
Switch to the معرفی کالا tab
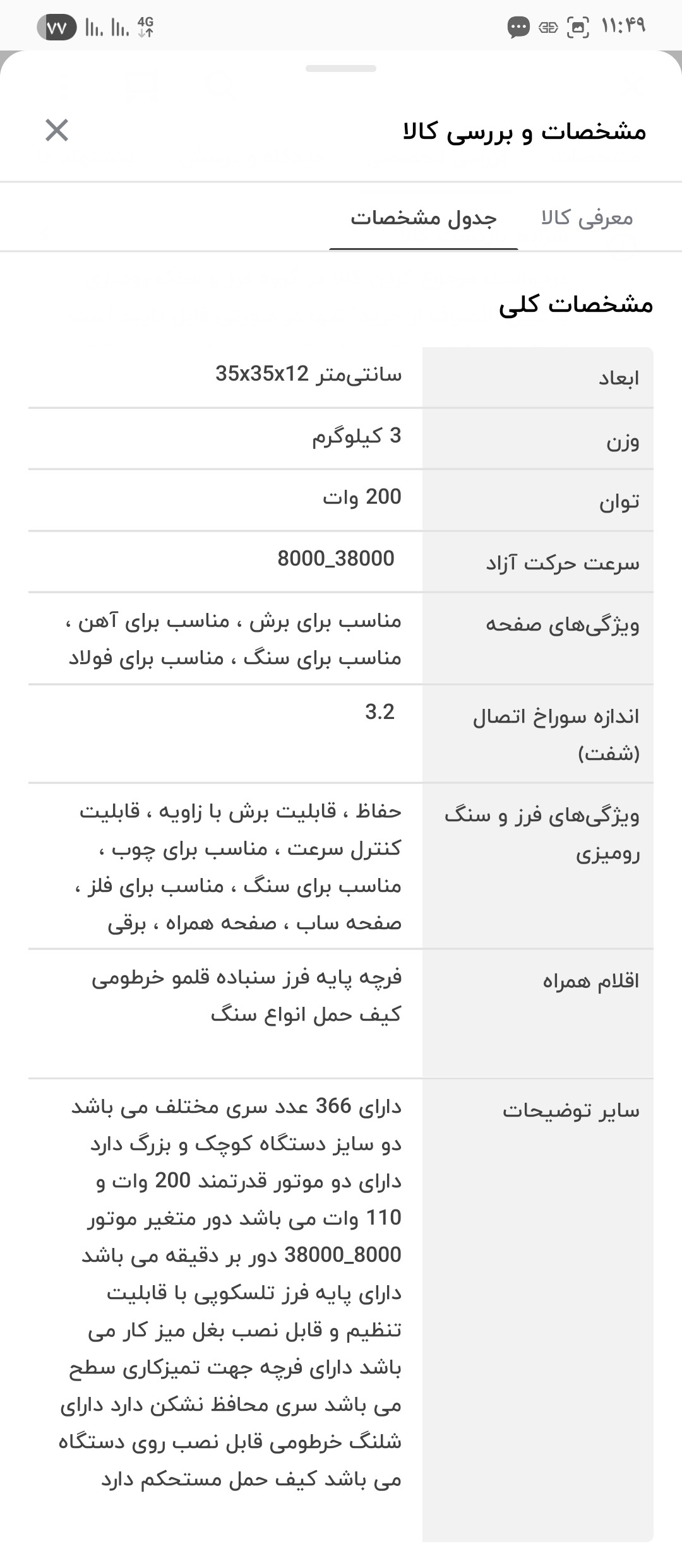(x=587, y=218)
